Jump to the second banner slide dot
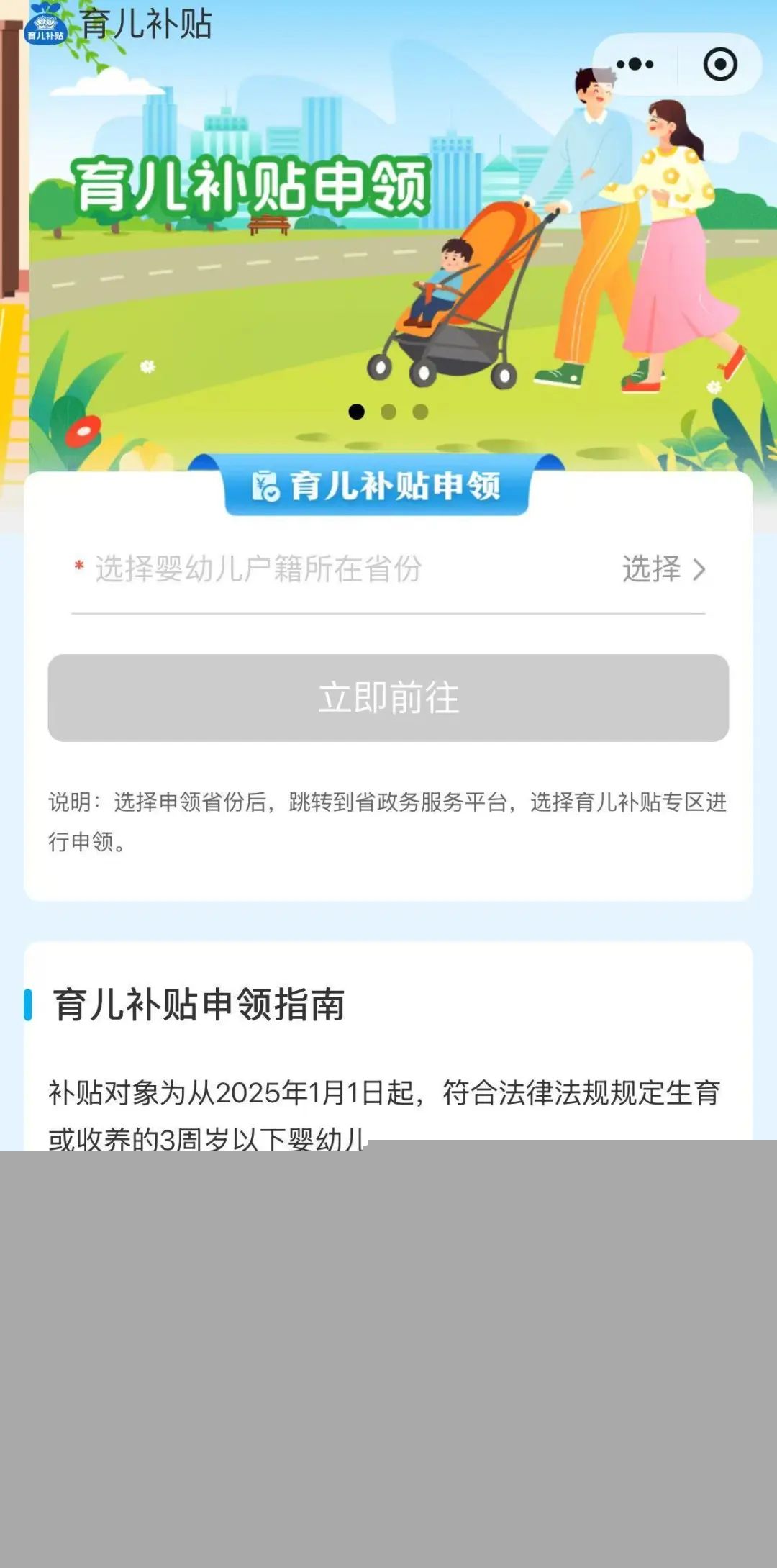 (x=388, y=412)
